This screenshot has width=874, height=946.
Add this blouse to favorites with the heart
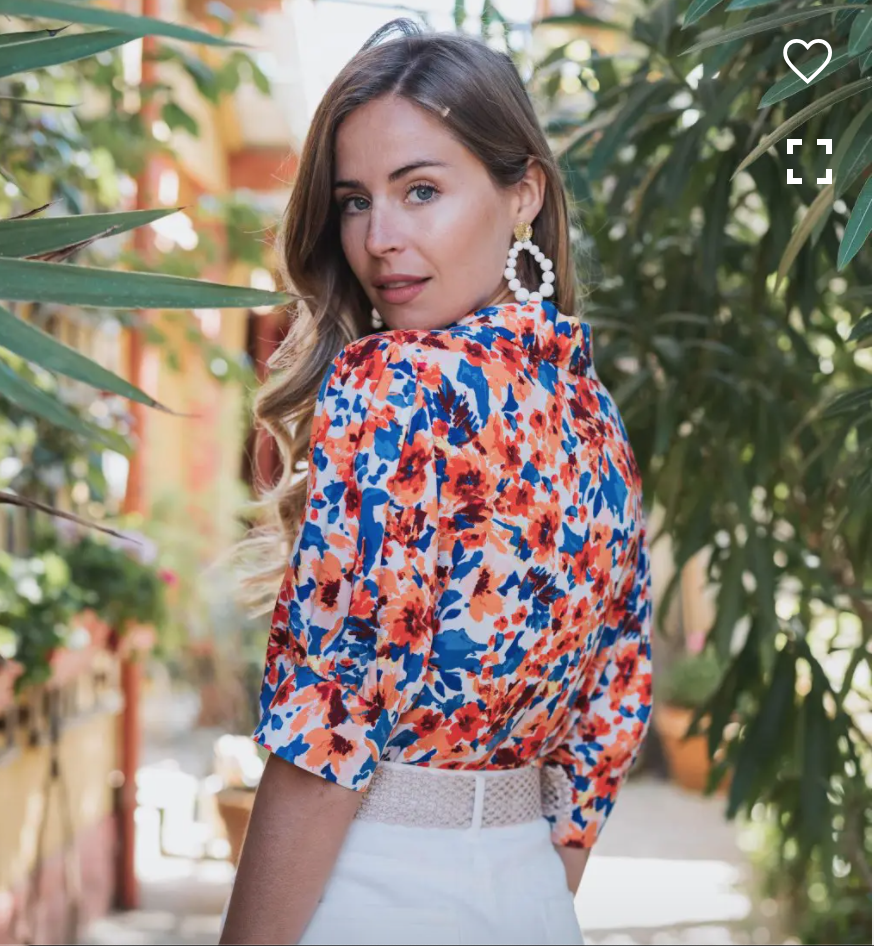[x=807, y=60]
